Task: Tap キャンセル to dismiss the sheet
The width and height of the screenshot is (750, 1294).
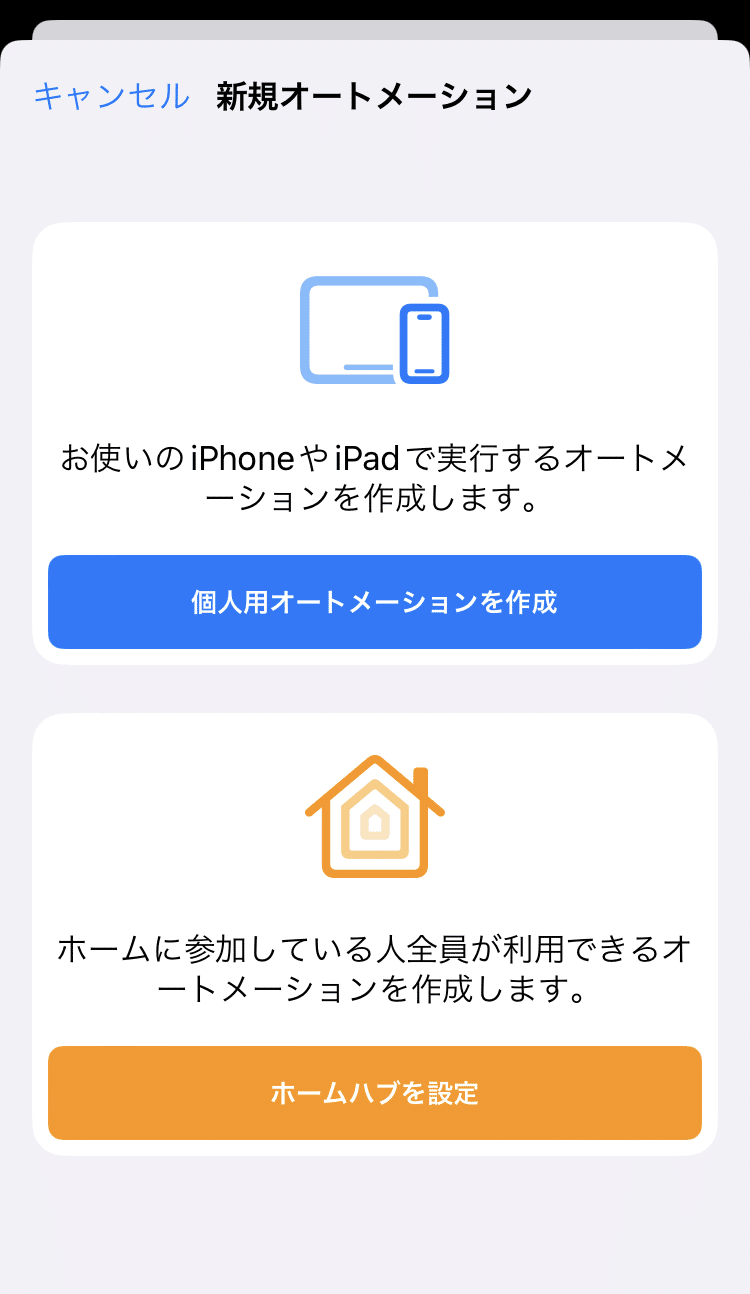Action: 111,97
